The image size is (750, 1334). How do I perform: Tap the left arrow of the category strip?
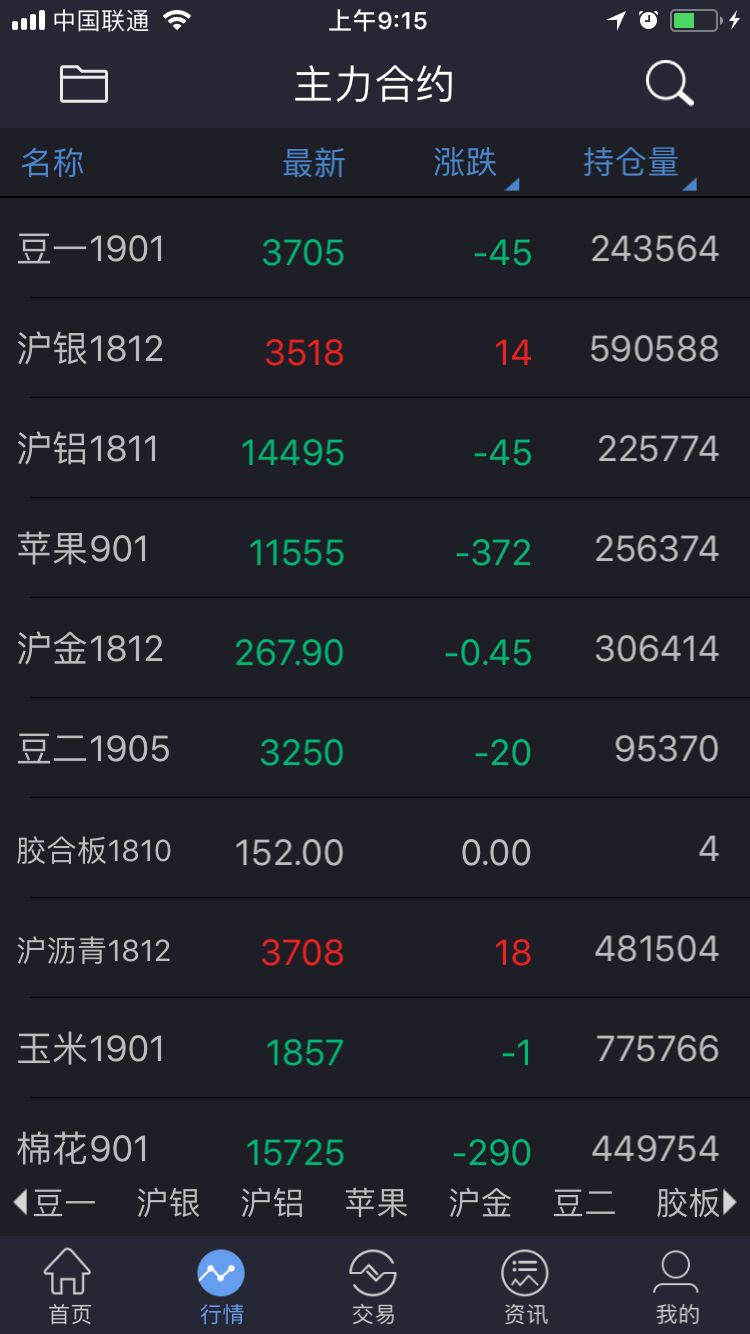pos(20,1202)
